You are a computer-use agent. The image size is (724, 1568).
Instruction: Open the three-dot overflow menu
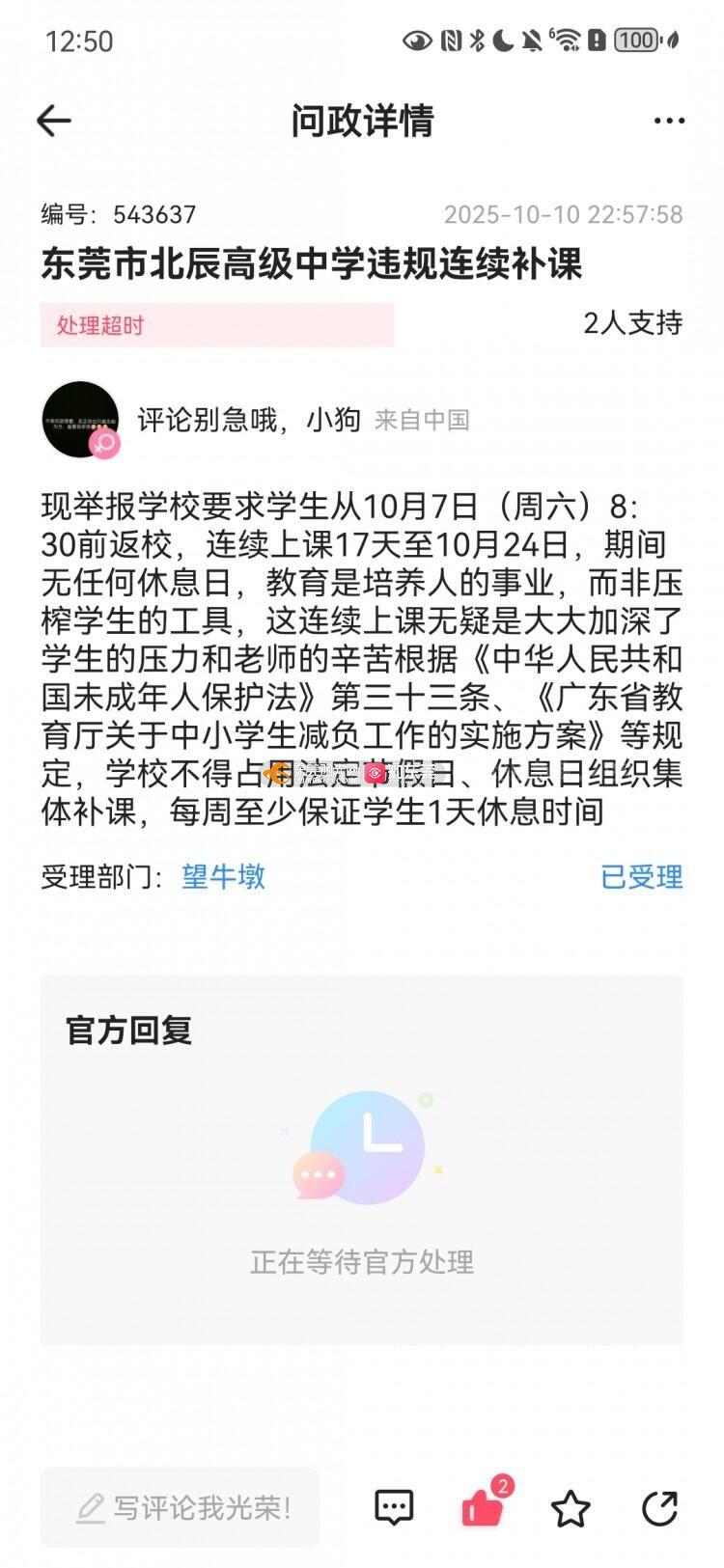669,121
